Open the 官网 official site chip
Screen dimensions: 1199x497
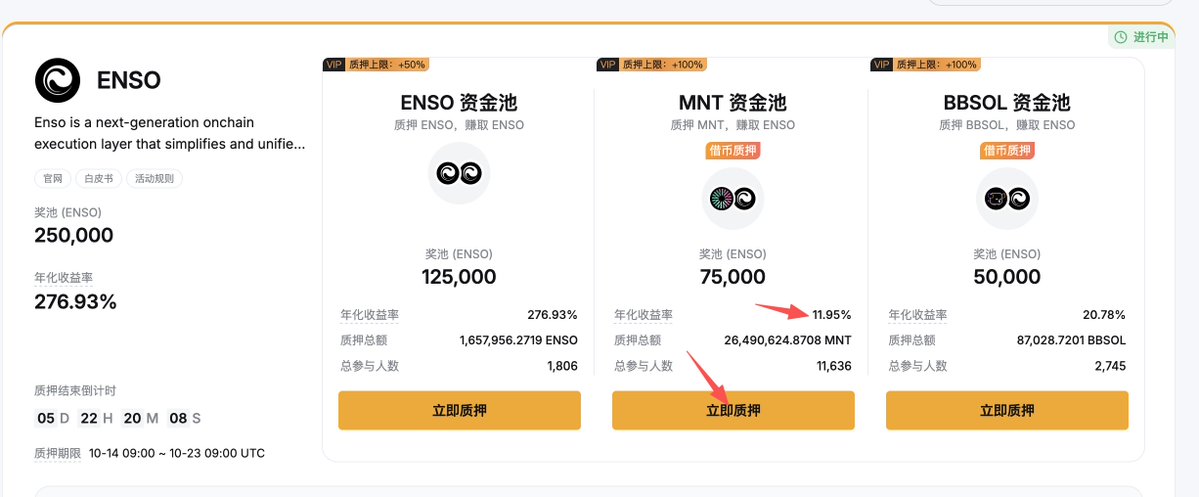point(52,179)
